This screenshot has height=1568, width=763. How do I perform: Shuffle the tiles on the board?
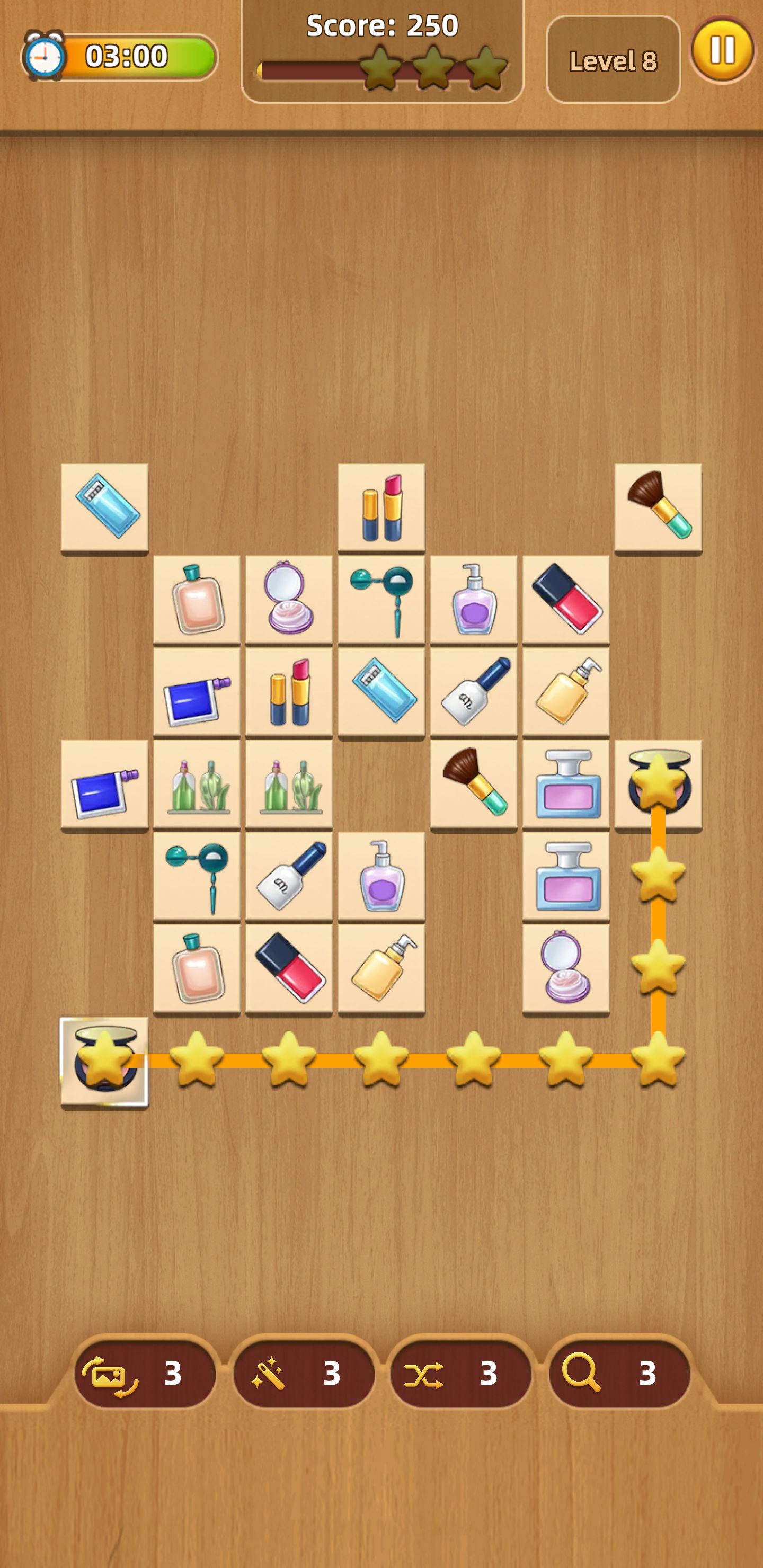point(460,1374)
